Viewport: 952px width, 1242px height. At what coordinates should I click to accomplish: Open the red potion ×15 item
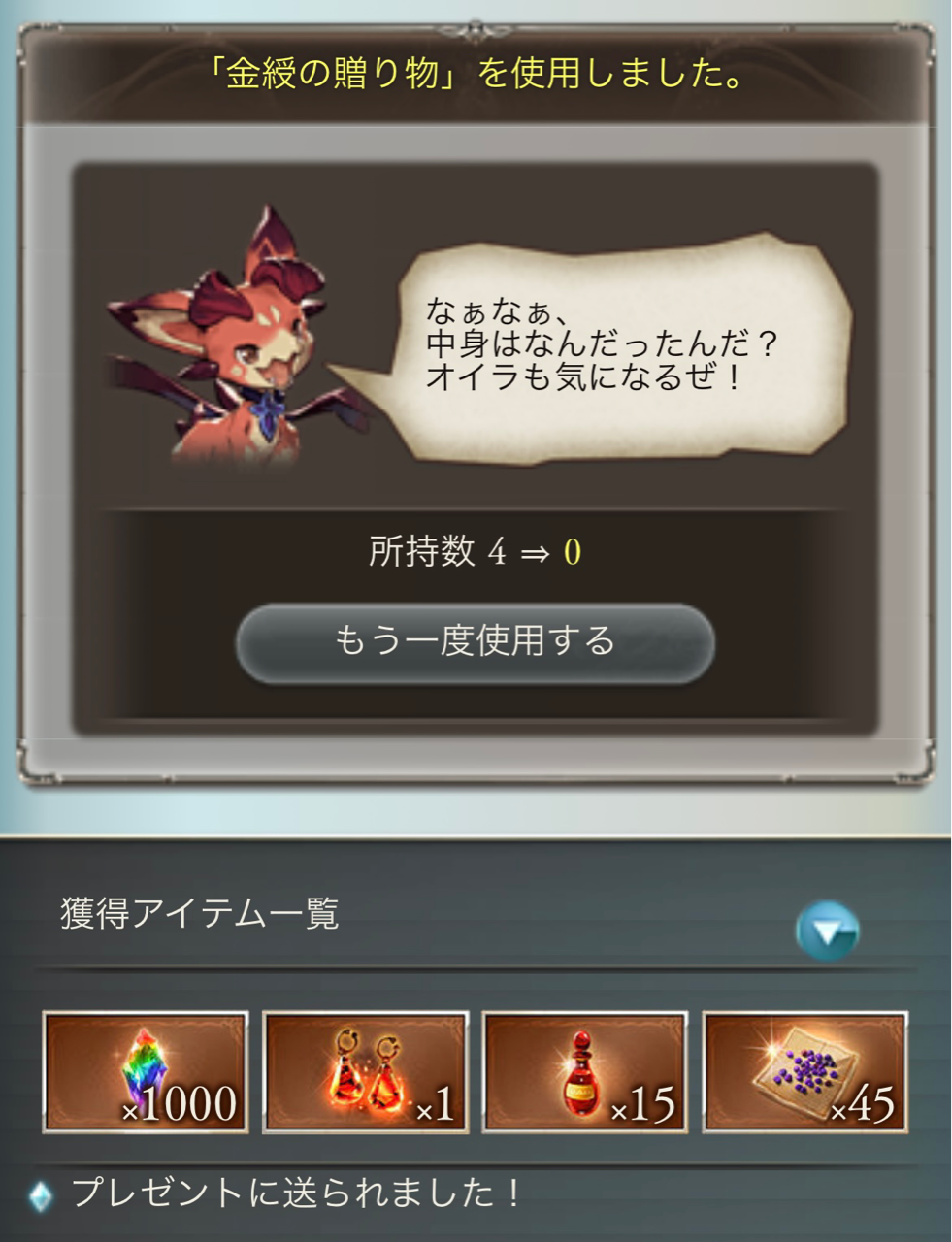(x=584, y=1072)
